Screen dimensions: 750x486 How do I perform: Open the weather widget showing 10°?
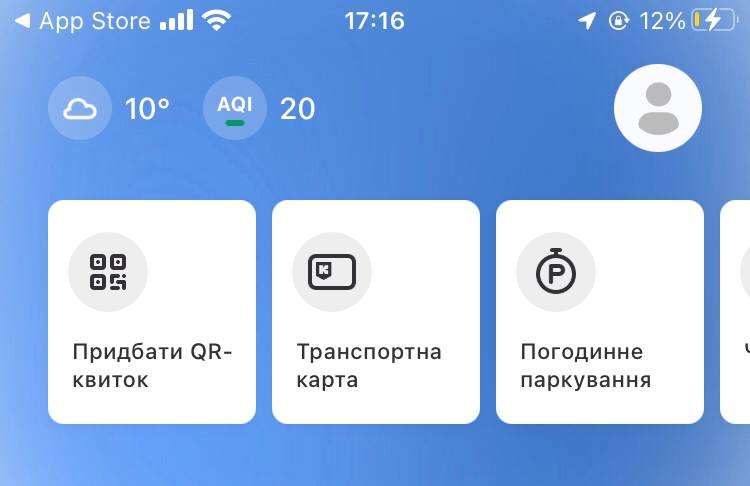click(110, 108)
